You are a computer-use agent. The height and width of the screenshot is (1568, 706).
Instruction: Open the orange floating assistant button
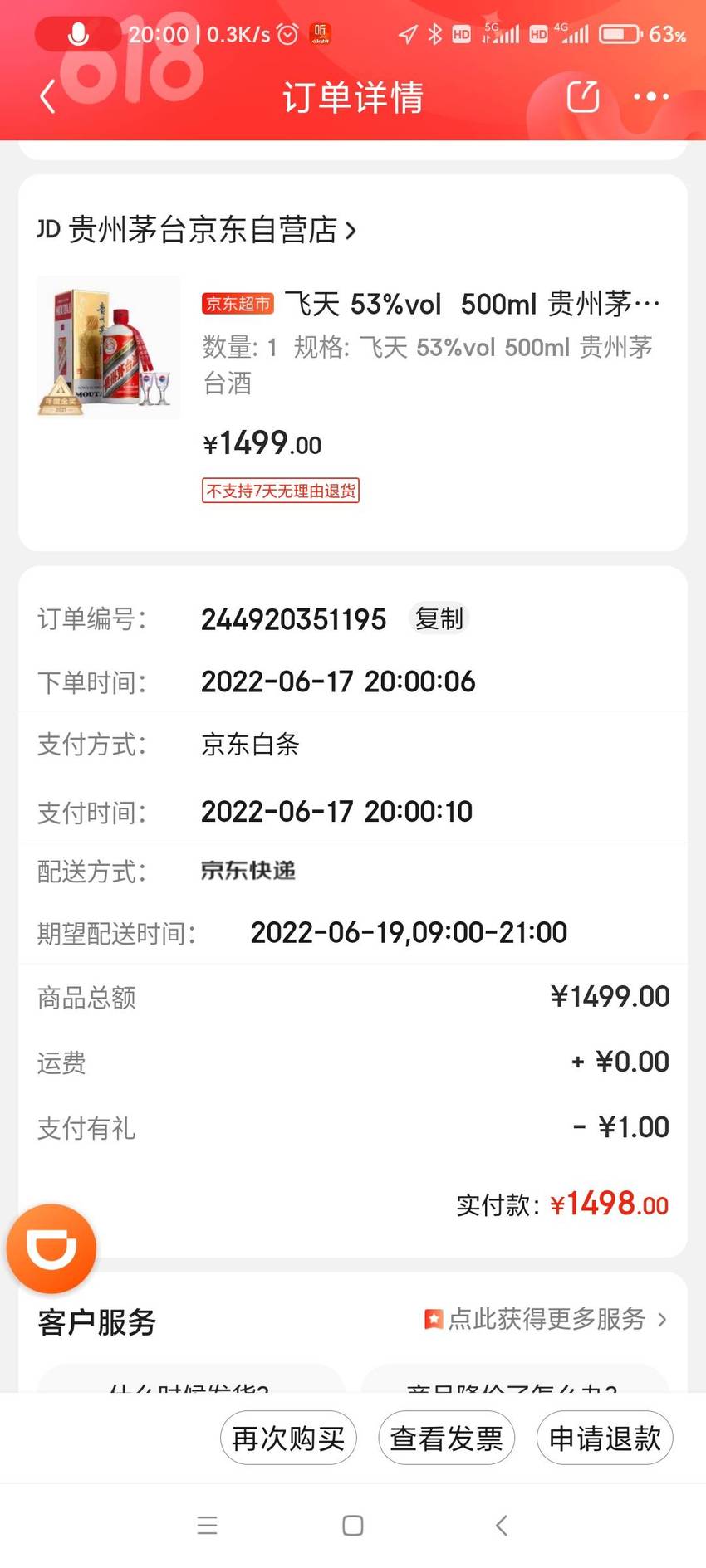51,1248
